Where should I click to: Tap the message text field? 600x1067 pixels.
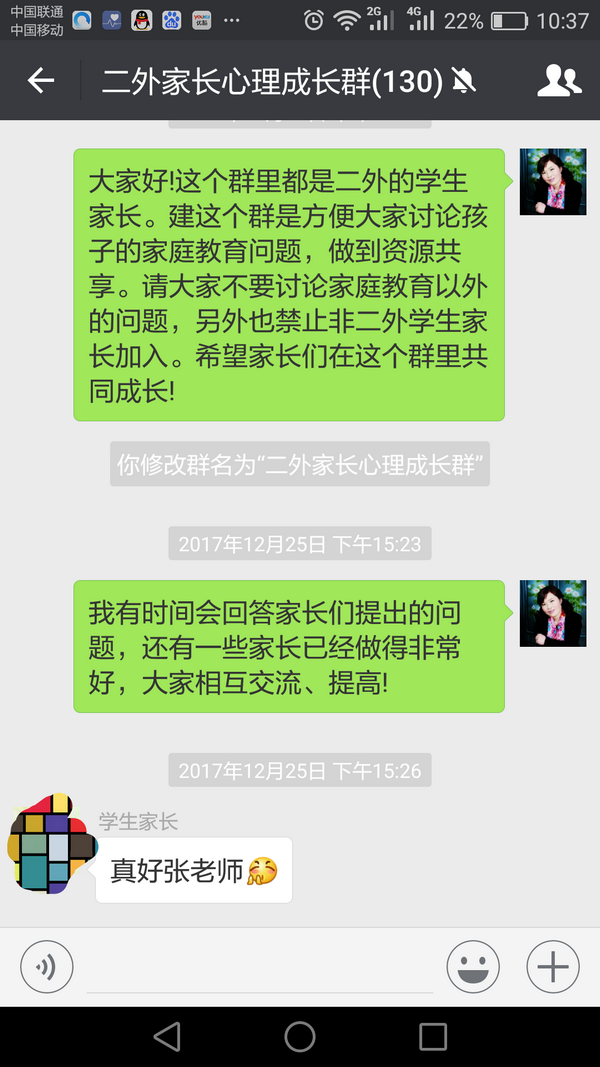coord(260,968)
